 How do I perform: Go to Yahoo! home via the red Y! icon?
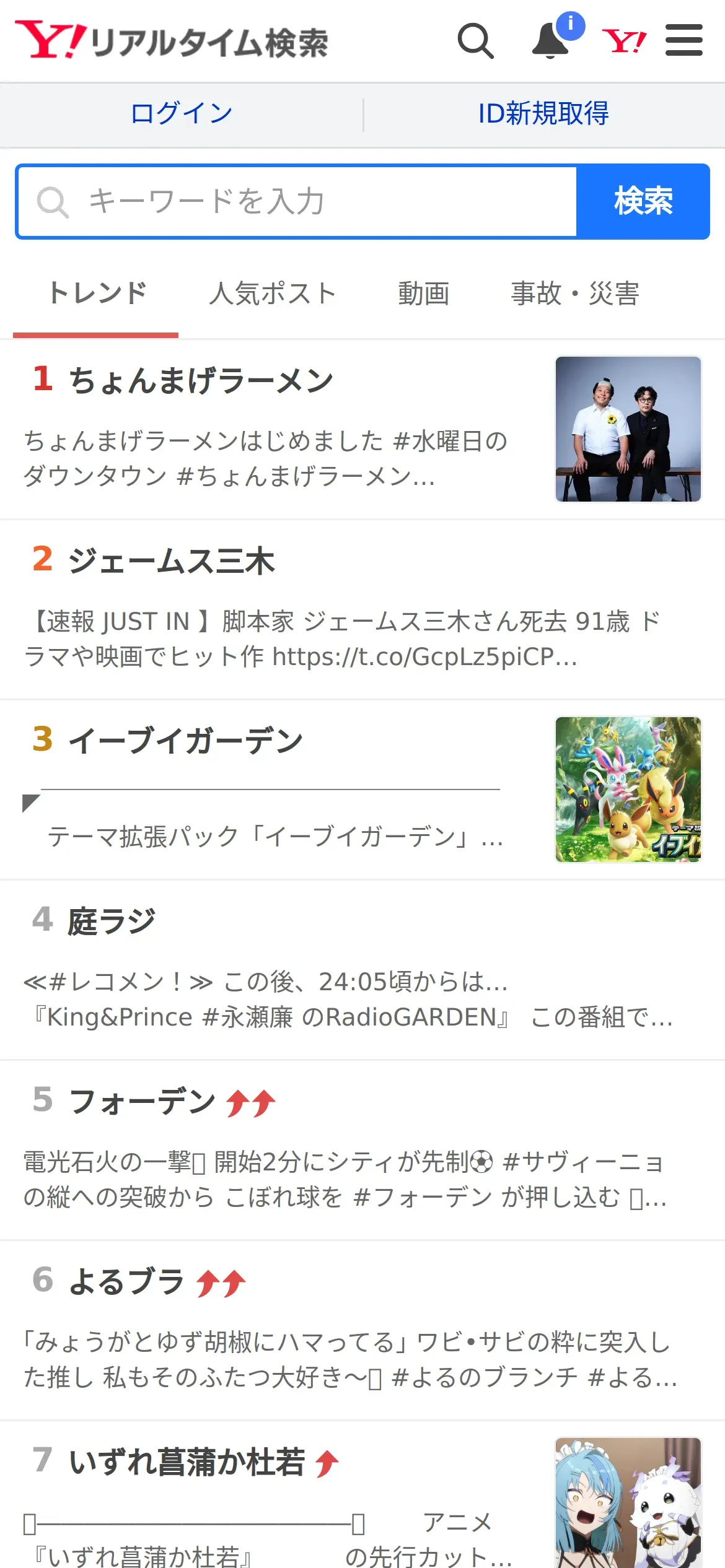[x=623, y=41]
